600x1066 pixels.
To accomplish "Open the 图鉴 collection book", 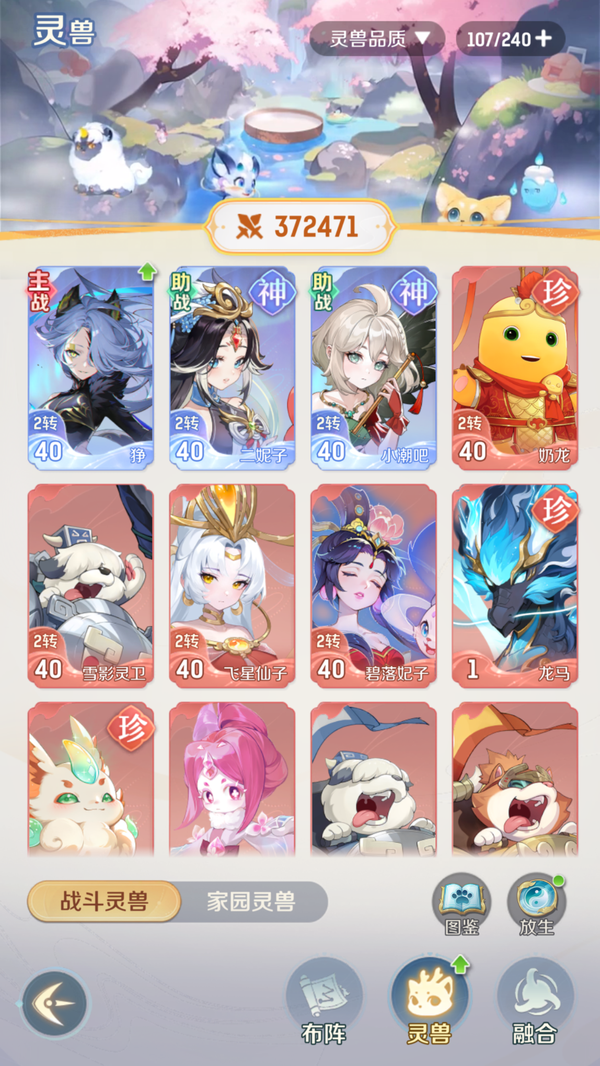I will coord(461,903).
